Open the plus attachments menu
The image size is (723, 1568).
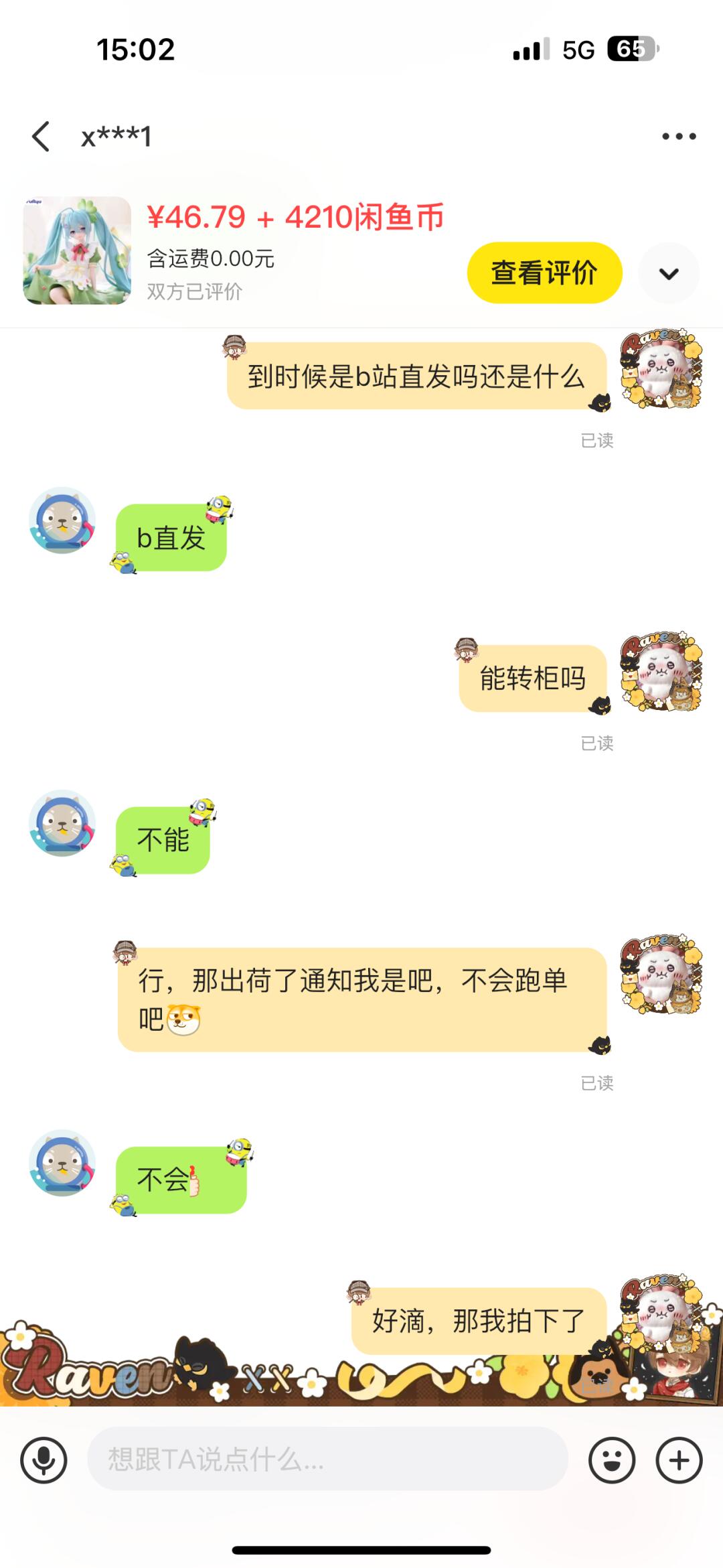click(679, 1459)
